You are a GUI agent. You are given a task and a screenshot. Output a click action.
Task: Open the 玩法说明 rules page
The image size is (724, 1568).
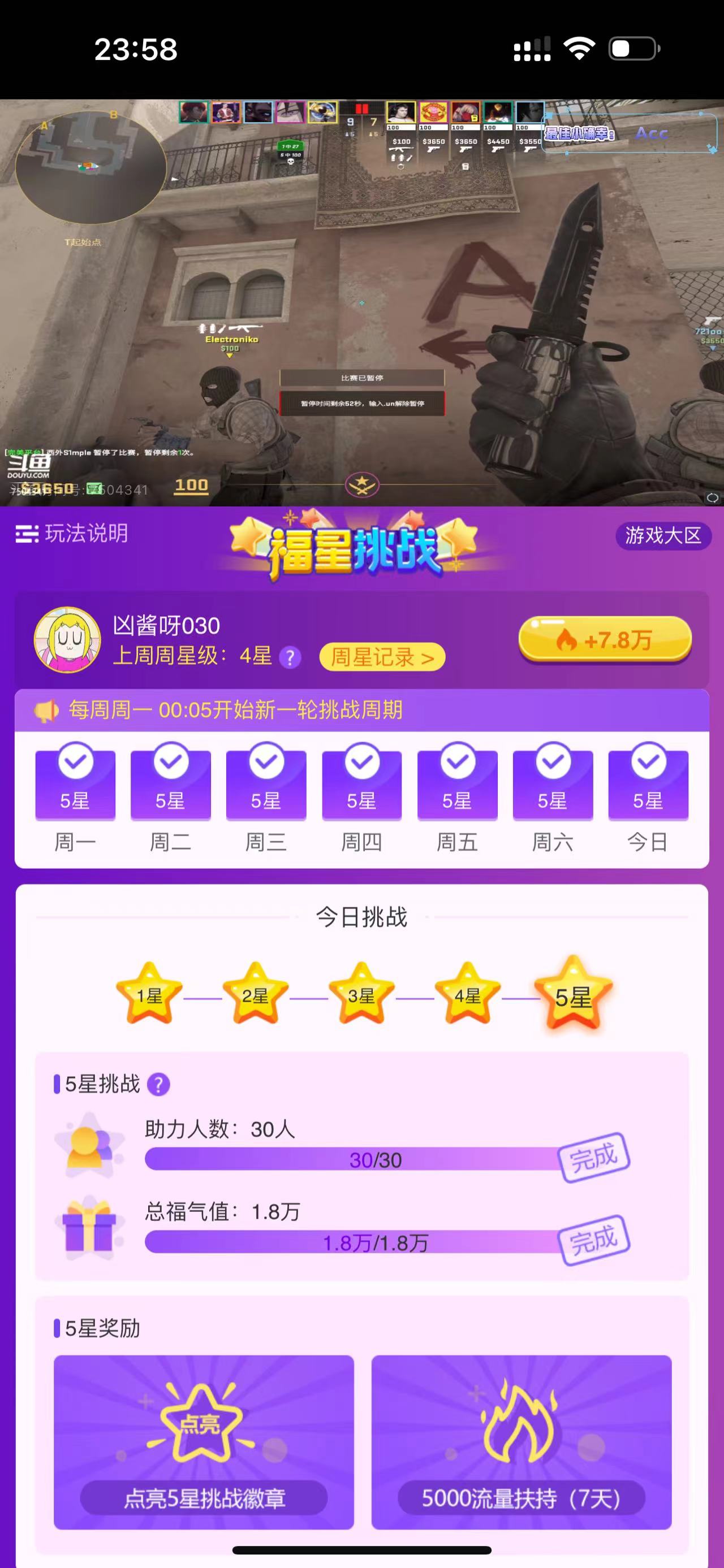[x=72, y=534]
